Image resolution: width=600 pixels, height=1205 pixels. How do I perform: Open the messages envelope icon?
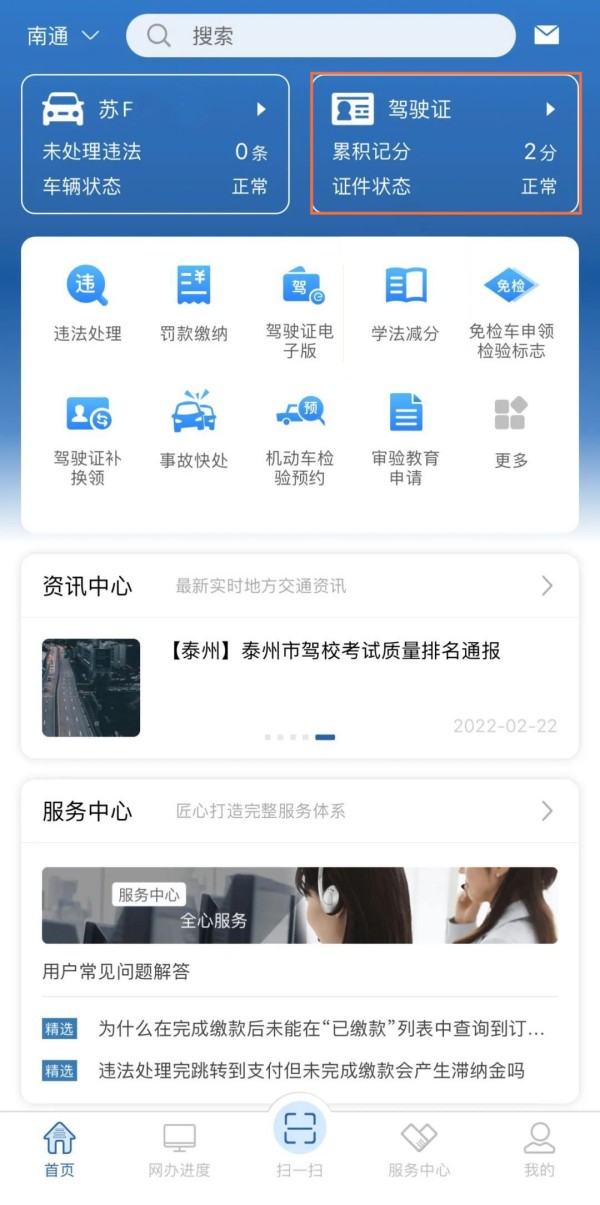coord(546,36)
